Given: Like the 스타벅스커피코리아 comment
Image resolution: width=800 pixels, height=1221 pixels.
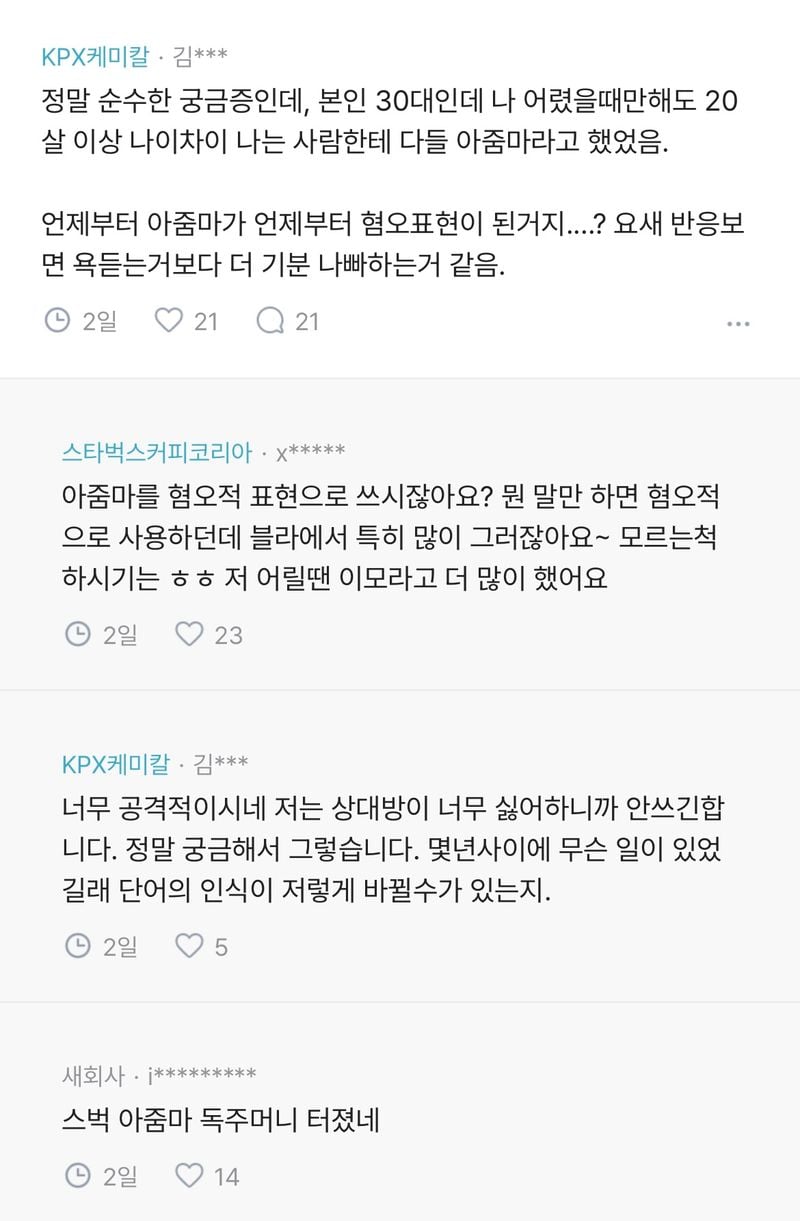Looking at the screenshot, I should click(189, 634).
